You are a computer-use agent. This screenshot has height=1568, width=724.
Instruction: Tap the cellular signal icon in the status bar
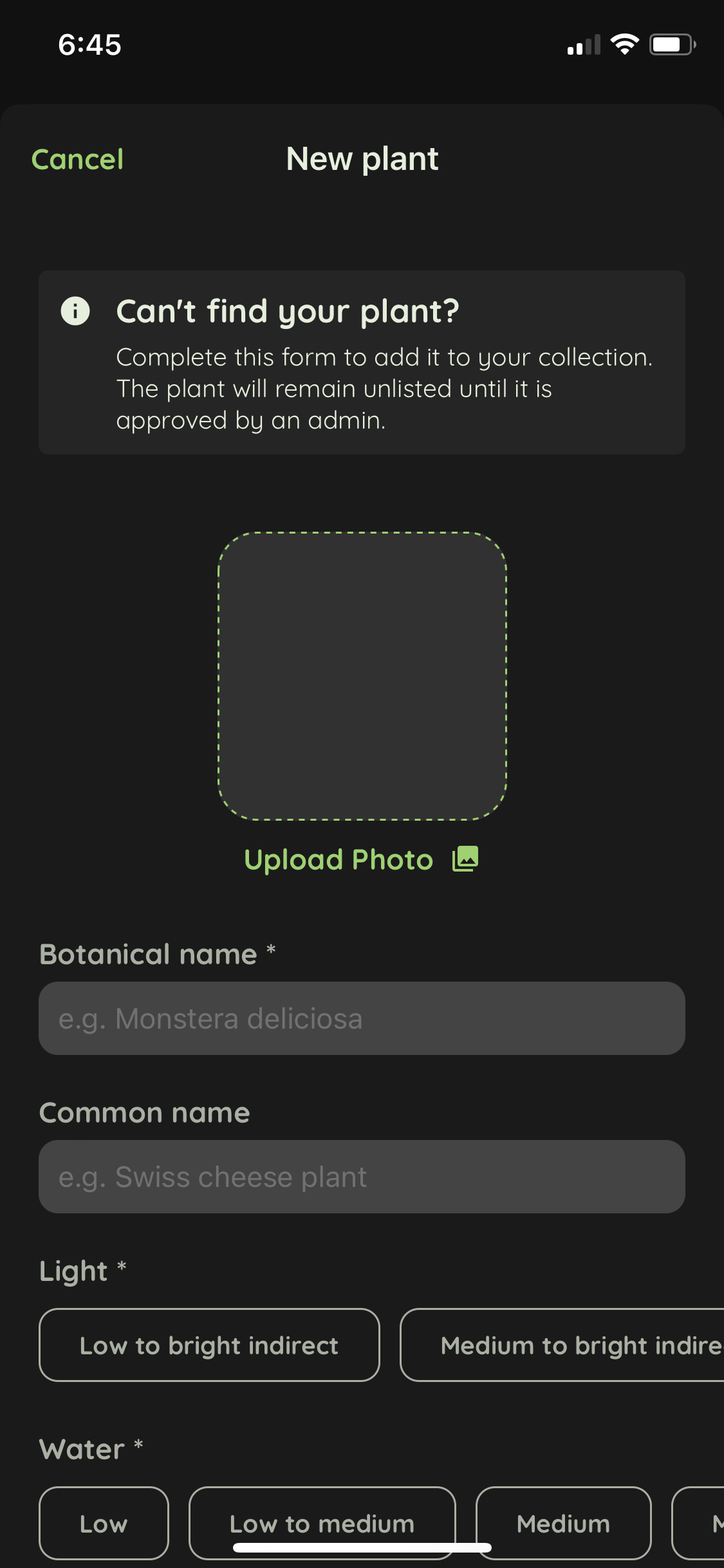582,44
